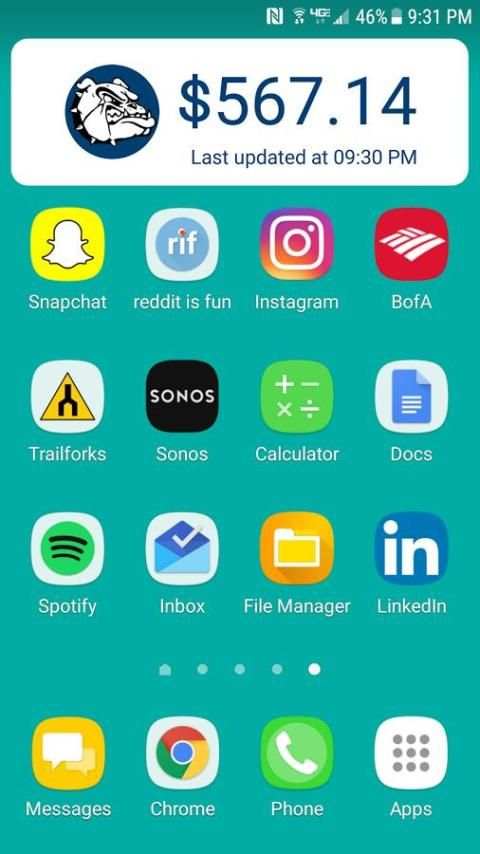Jump to the home page indicator

click(165, 670)
